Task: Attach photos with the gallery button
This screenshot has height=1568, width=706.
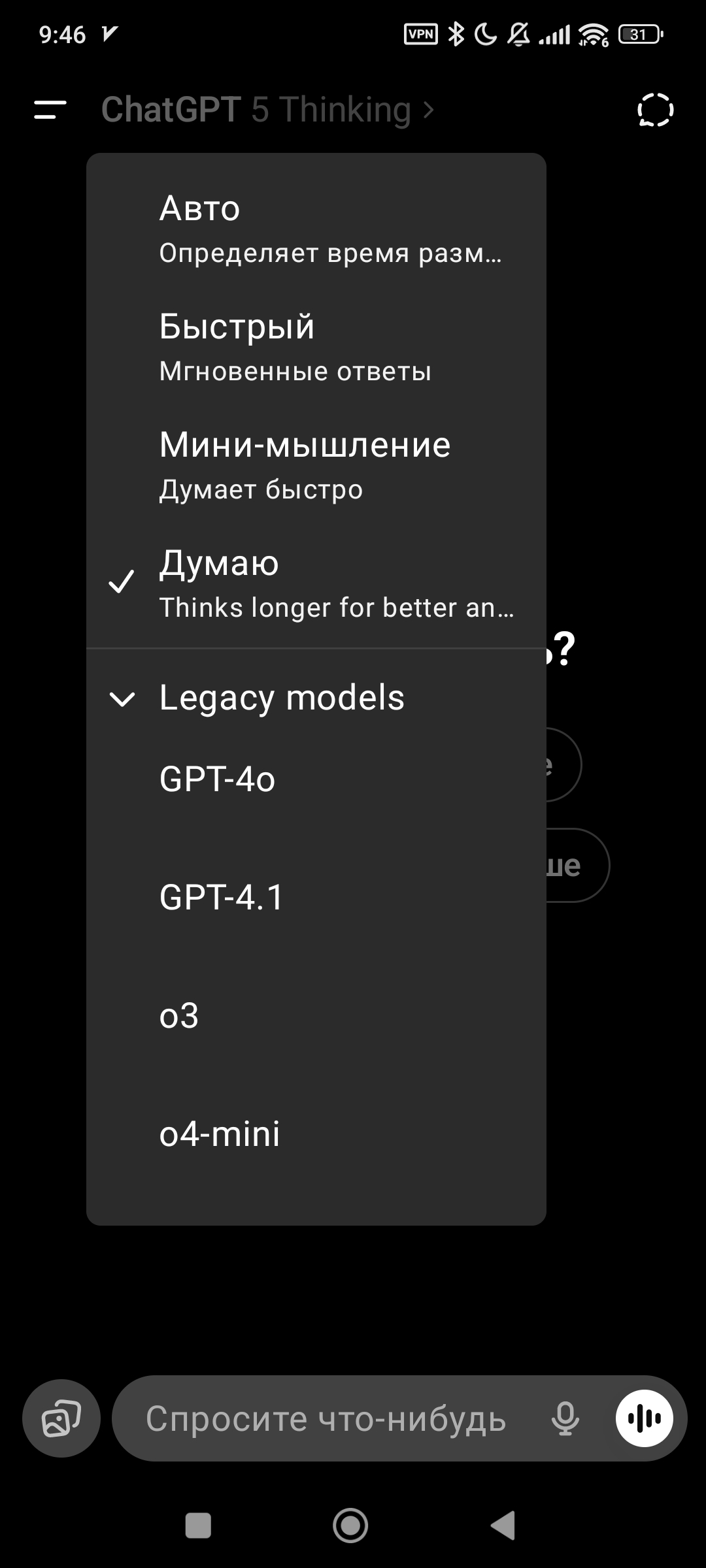Action: [x=61, y=1418]
